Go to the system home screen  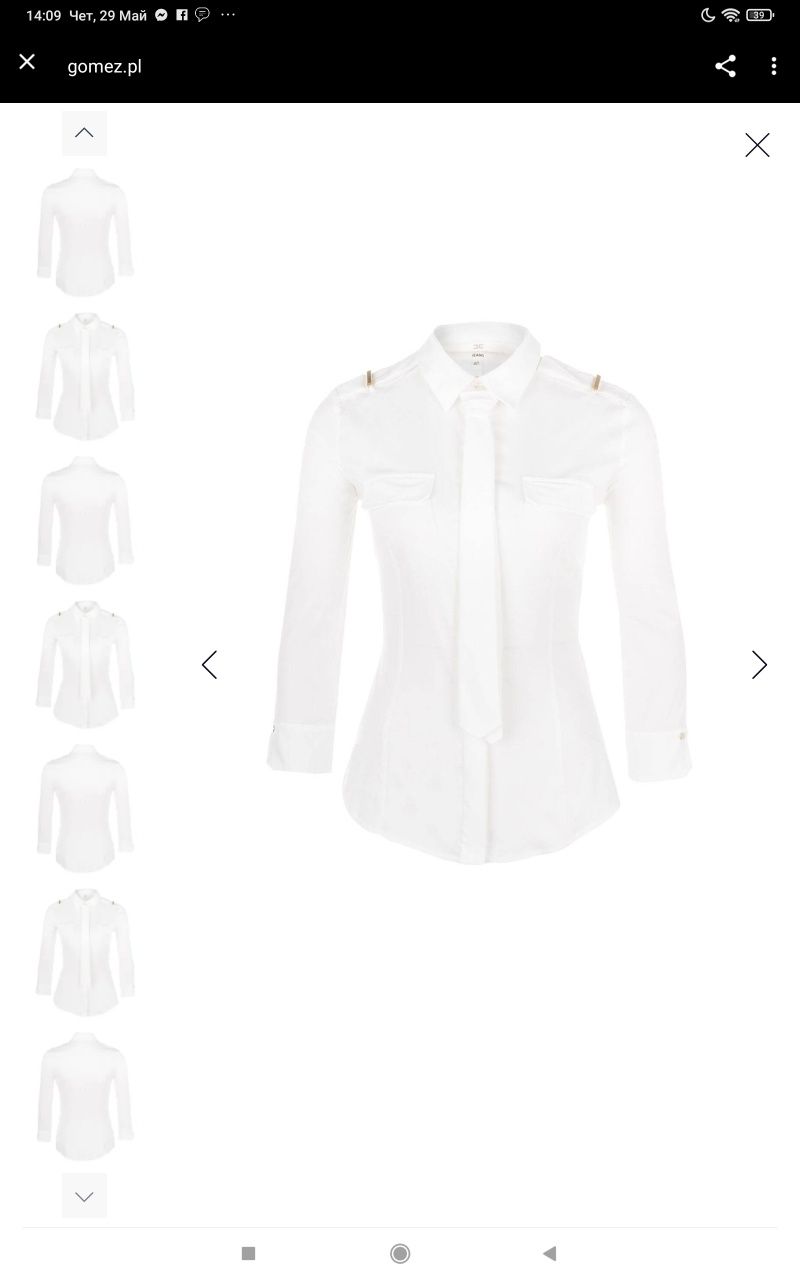pos(400,1253)
